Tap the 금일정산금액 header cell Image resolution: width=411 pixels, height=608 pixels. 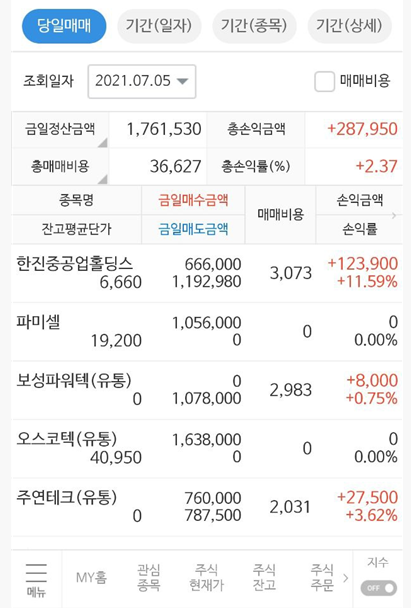click(x=60, y=129)
